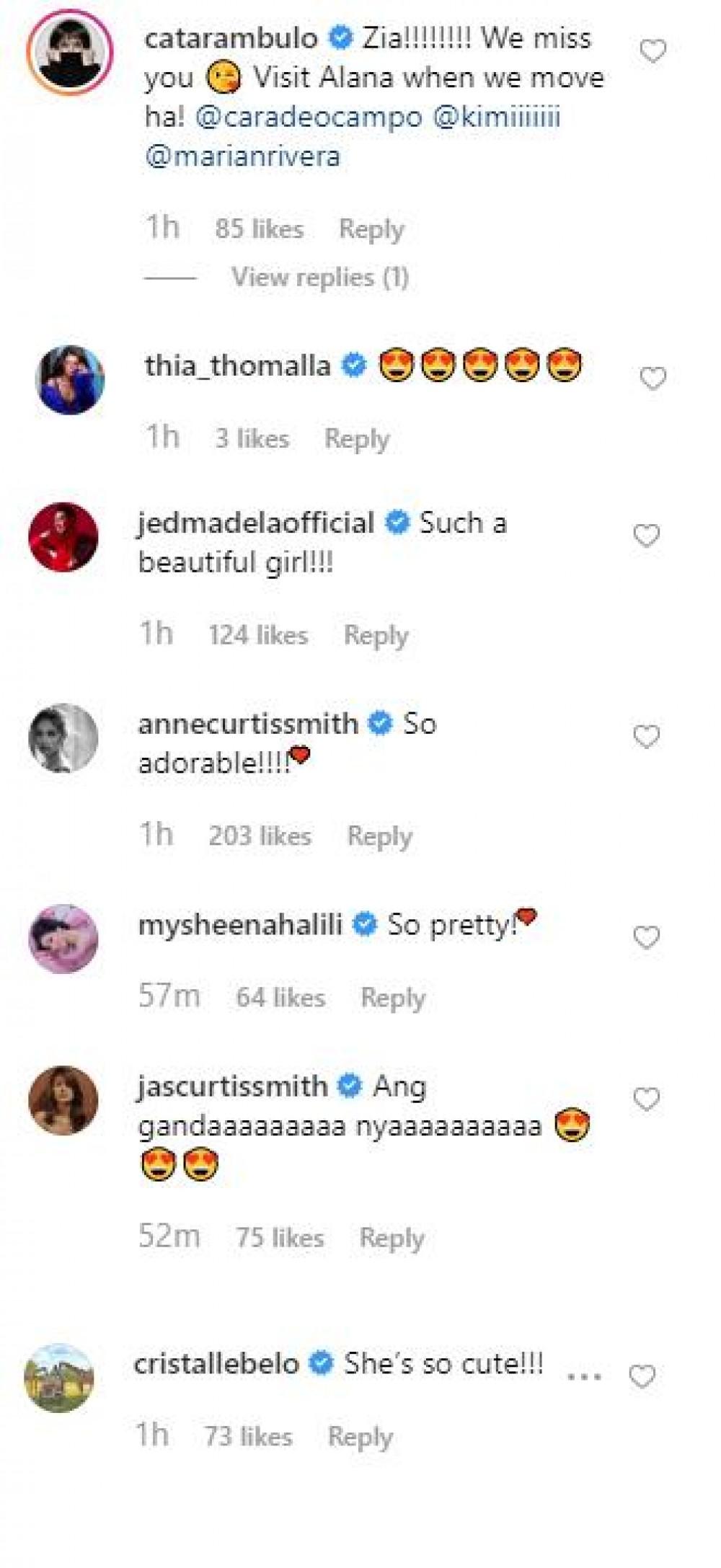Open the @caradeocampo mention link
Viewport: 721px width, 1568px height.
(x=309, y=117)
